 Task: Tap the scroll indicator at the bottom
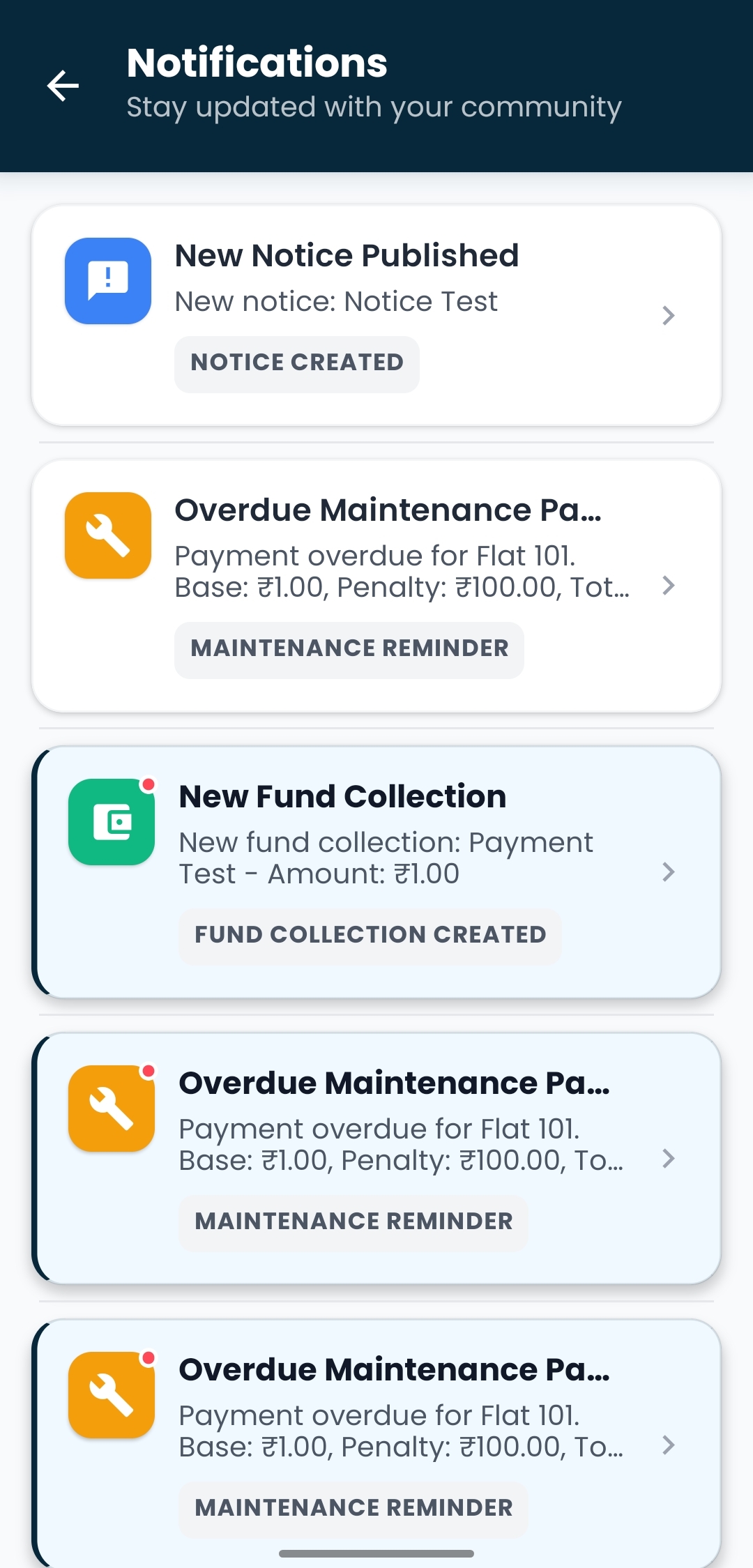[376, 1548]
